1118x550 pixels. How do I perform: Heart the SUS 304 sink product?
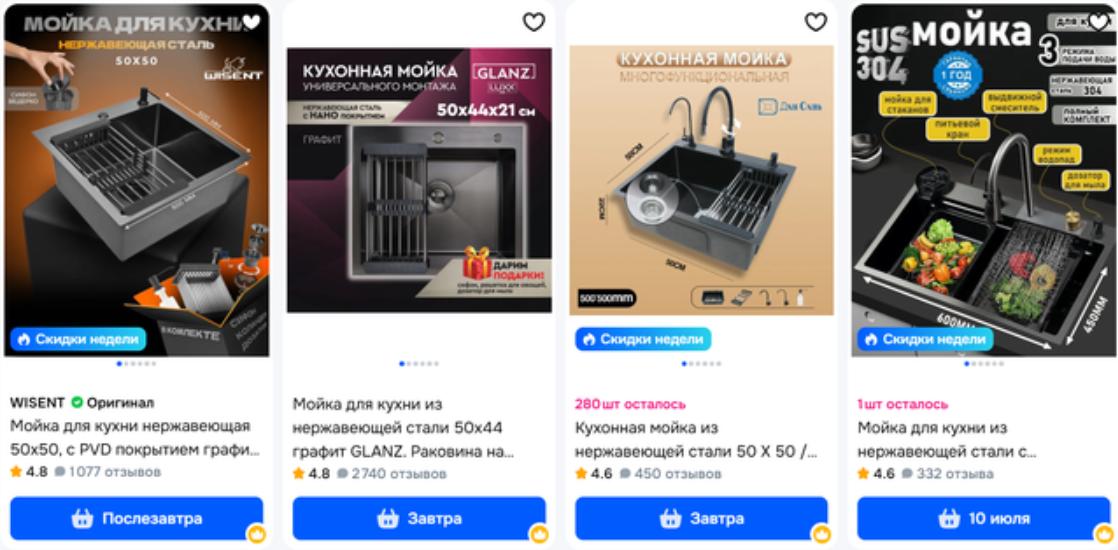[1098, 22]
